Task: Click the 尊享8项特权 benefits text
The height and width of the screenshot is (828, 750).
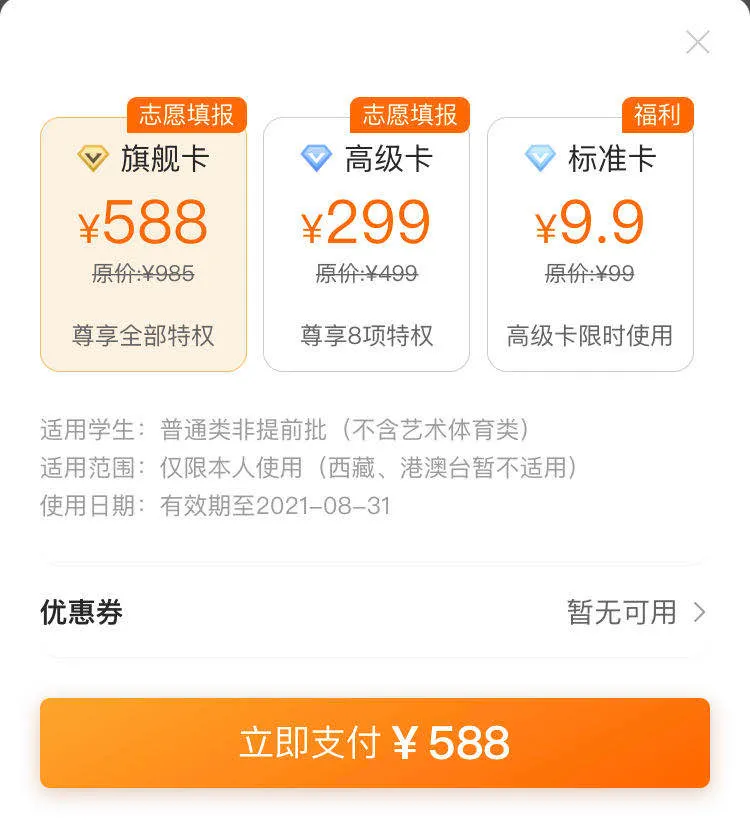Action: 366,337
